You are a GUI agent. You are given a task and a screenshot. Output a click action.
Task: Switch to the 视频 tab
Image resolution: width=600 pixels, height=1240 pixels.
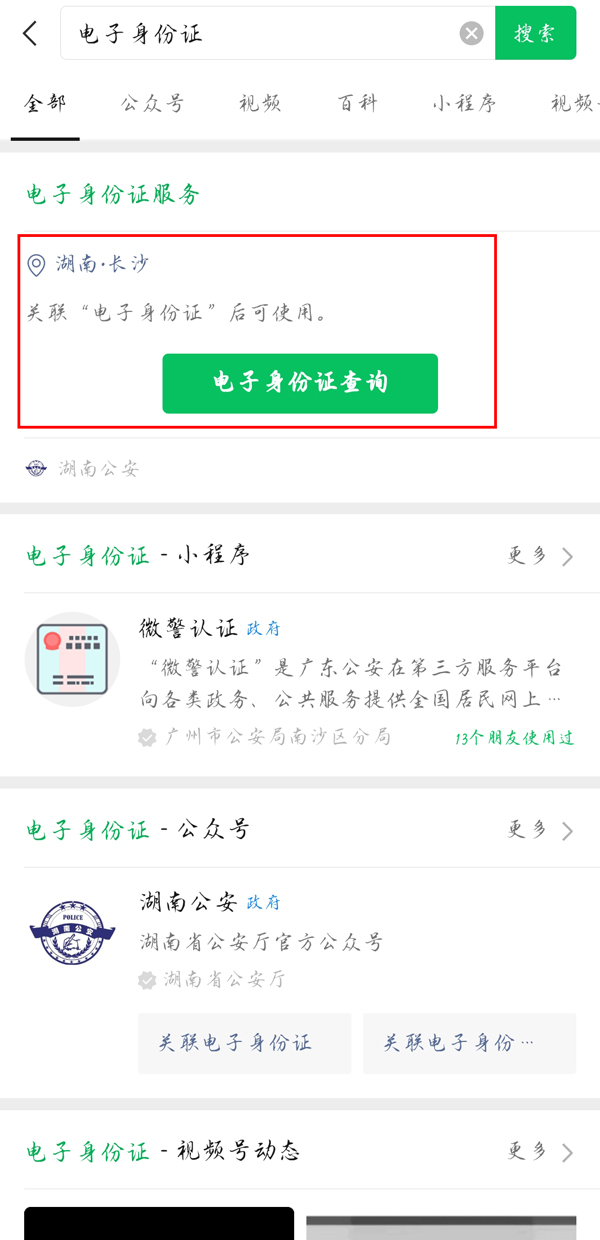[x=260, y=103]
